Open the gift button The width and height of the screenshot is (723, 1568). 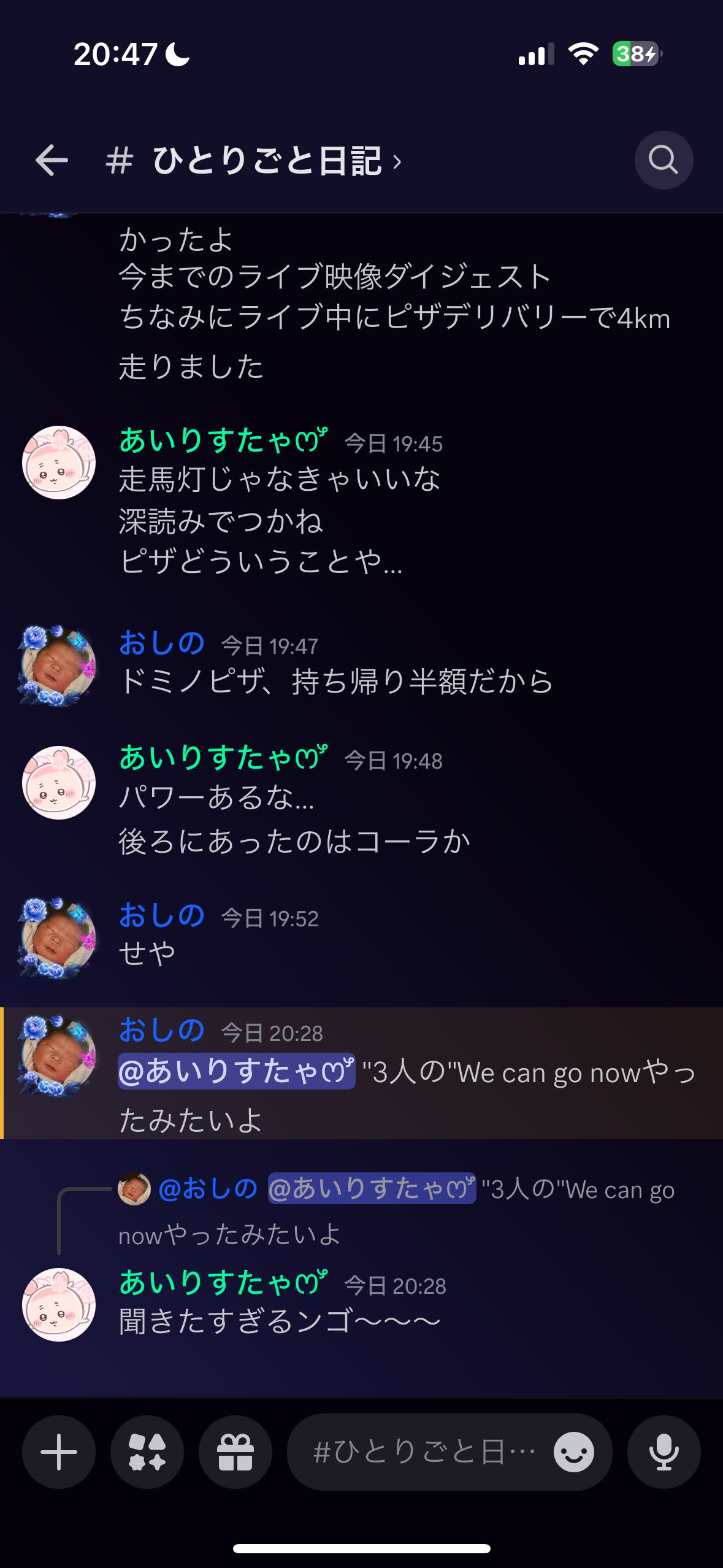point(235,1452)
